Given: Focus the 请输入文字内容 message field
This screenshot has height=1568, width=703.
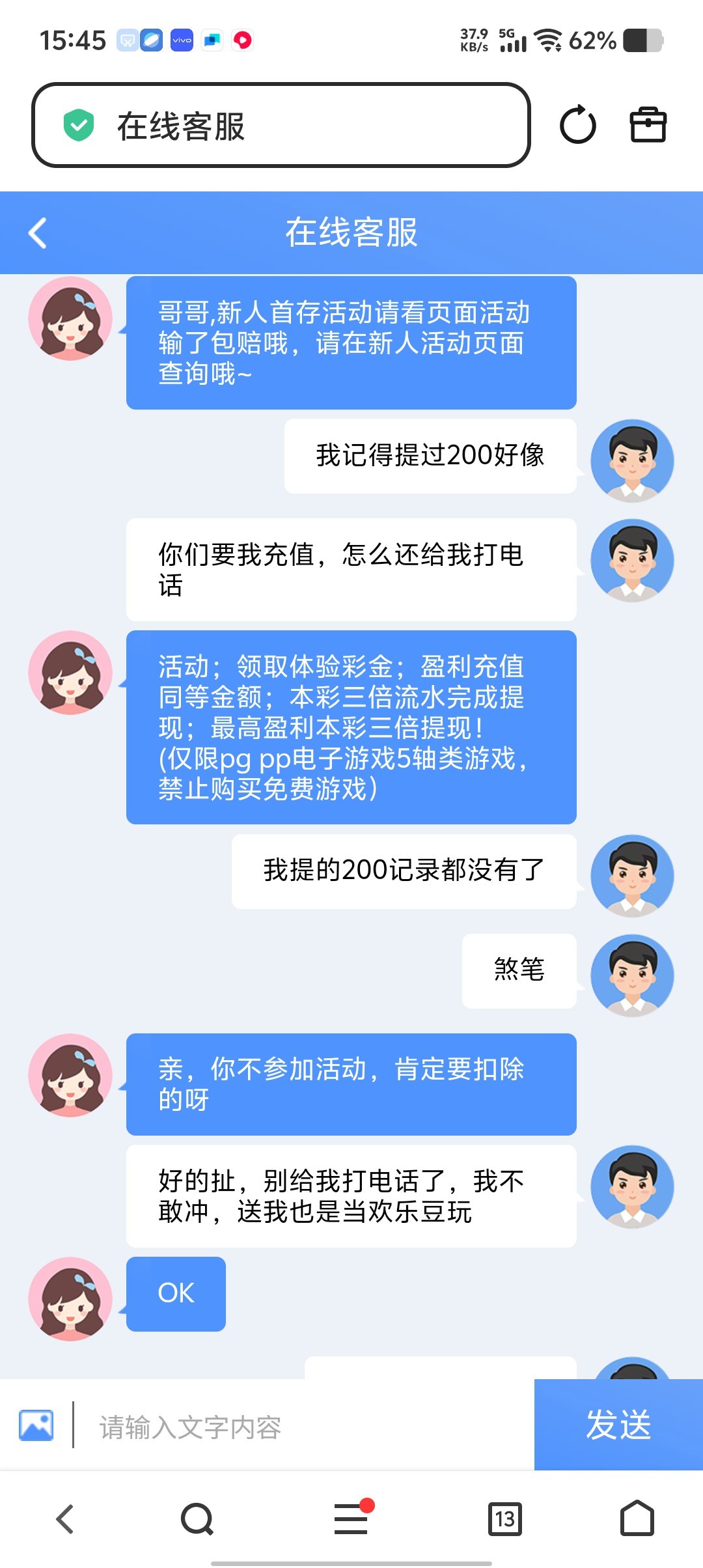Looking at the screenshot, I should (306, 1427).
